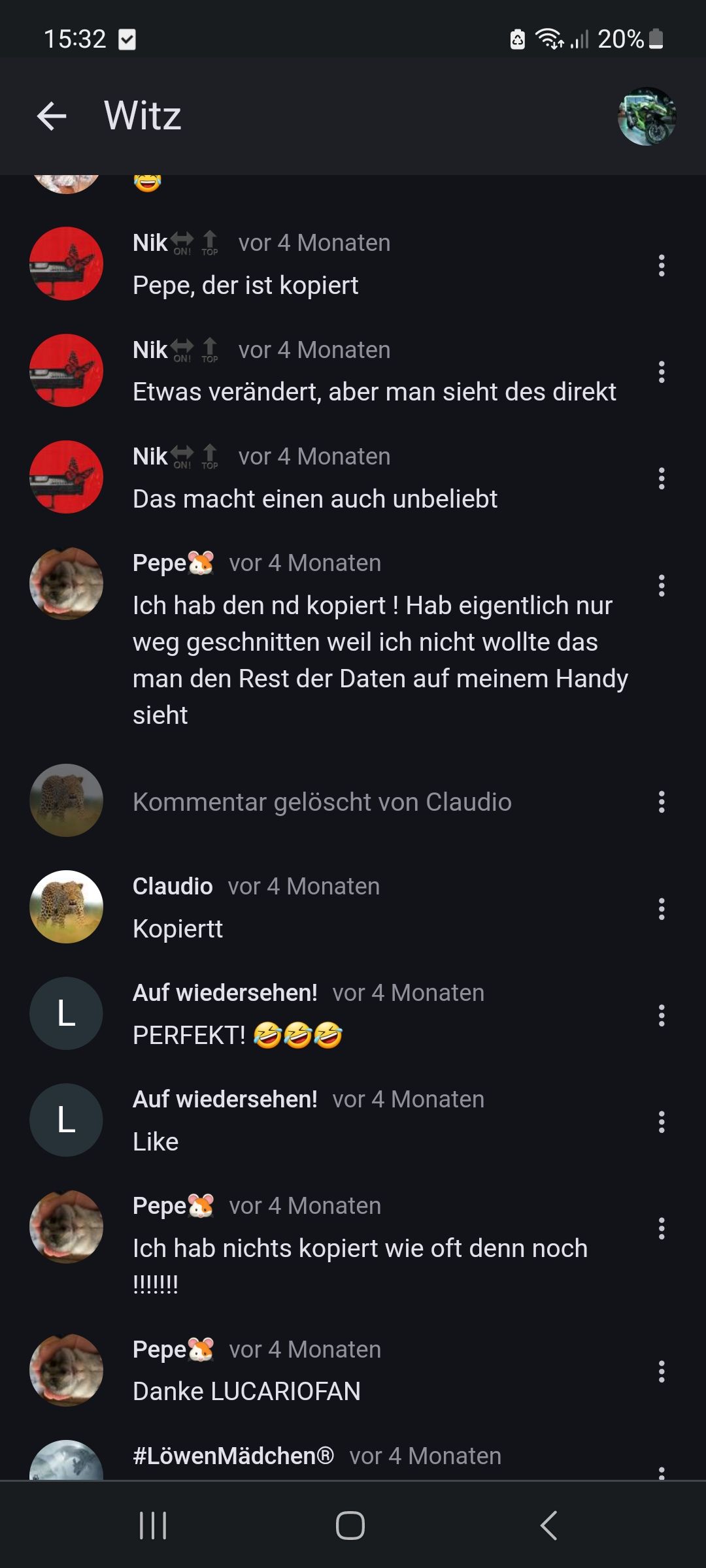Open options for Claudio's 'Kopiertt' comment

[x=662, y=909]
